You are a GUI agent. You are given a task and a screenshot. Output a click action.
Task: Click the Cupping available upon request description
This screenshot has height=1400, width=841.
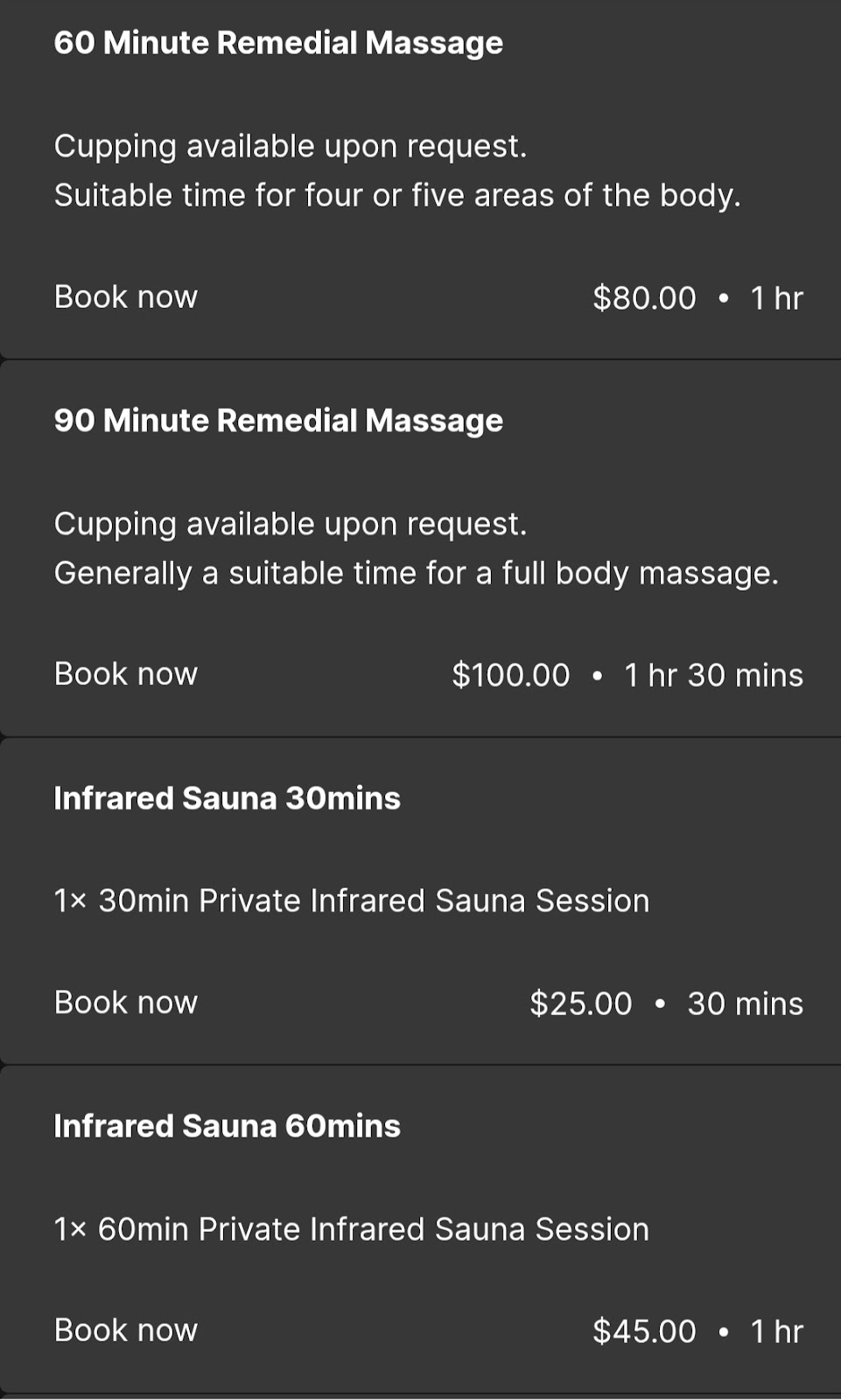click(x=291, y=145)
